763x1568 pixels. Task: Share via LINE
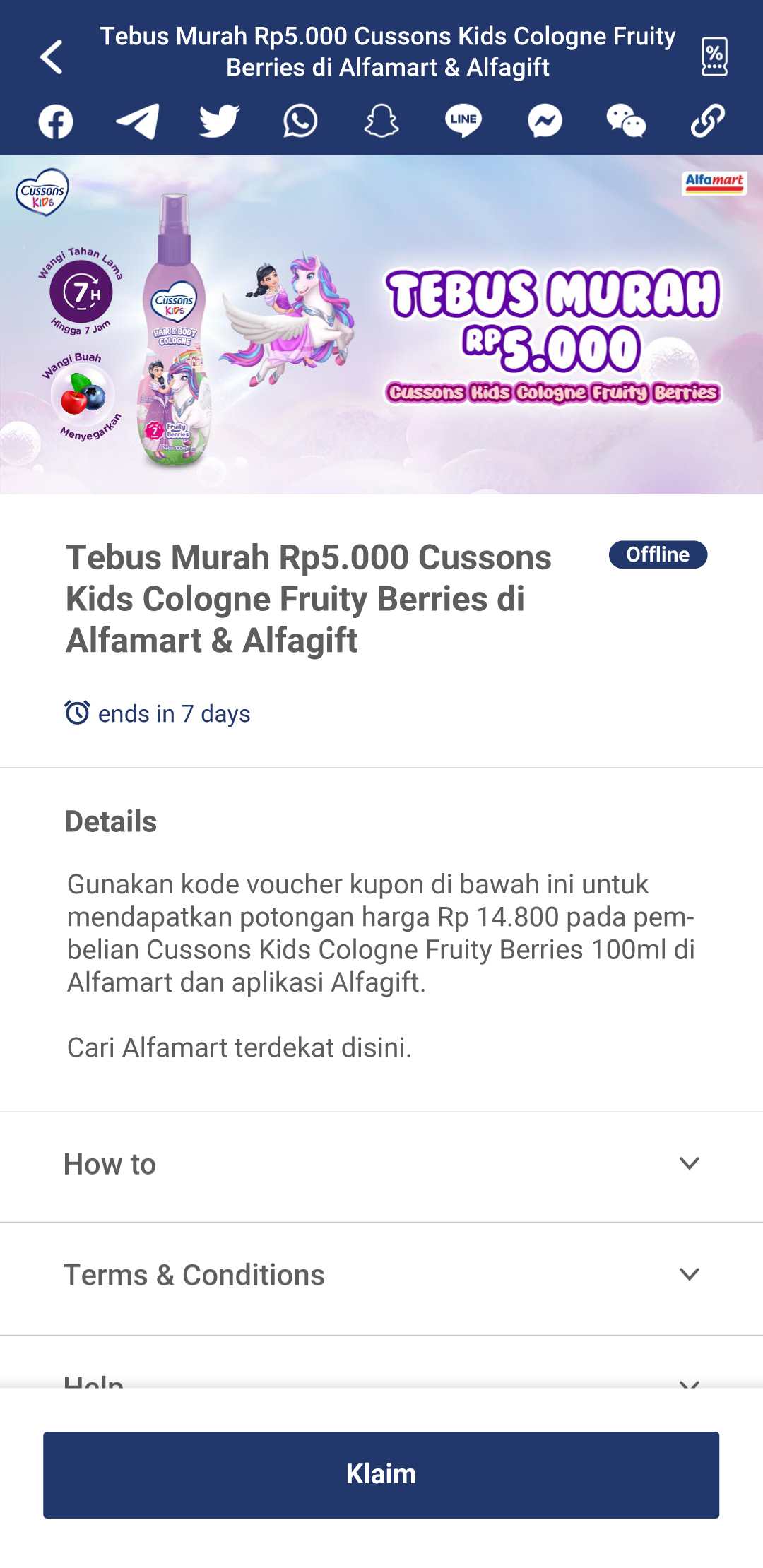[x=463, y=121]
